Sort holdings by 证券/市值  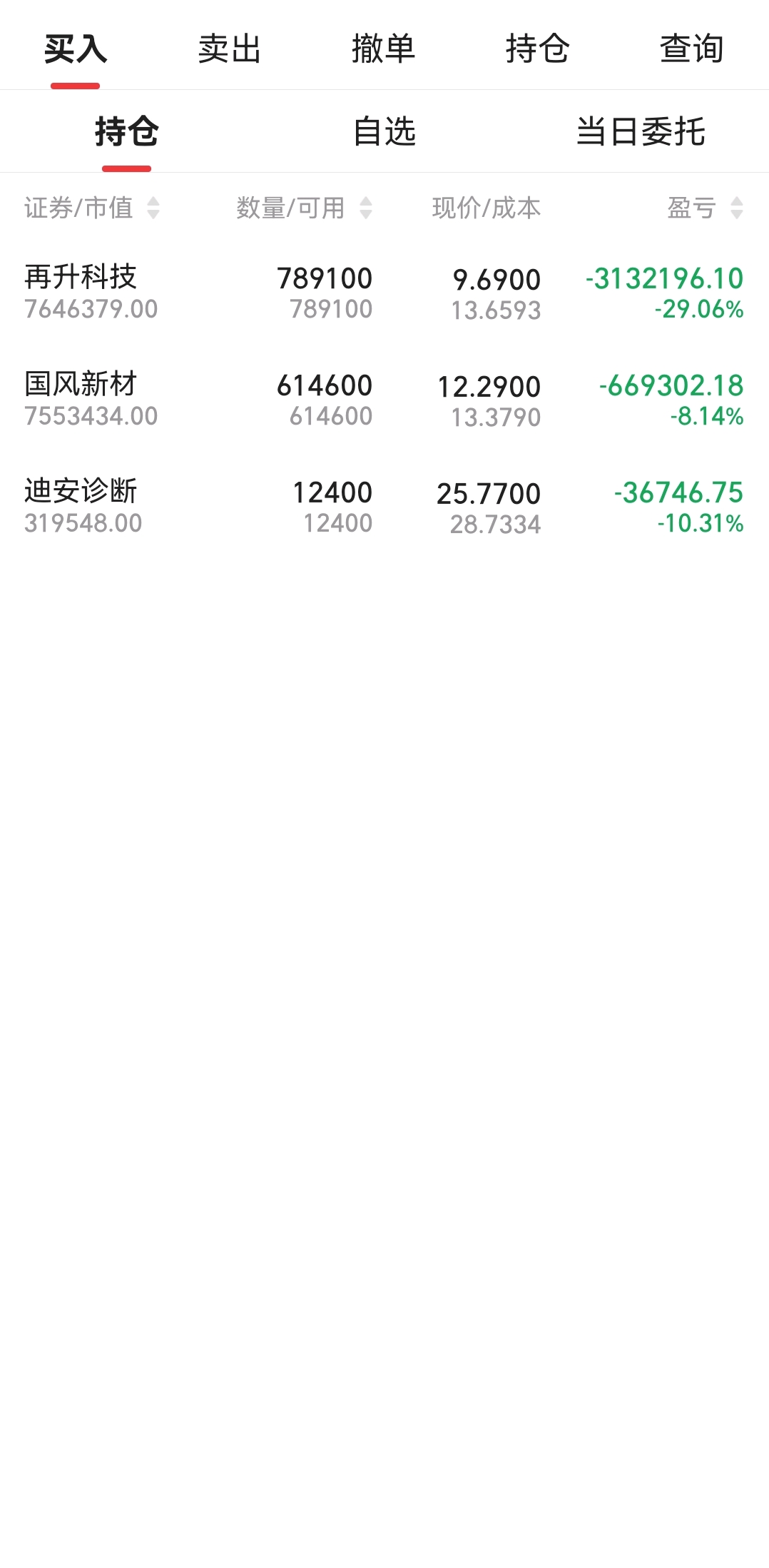pyautogui.click(x=91, y=208)
